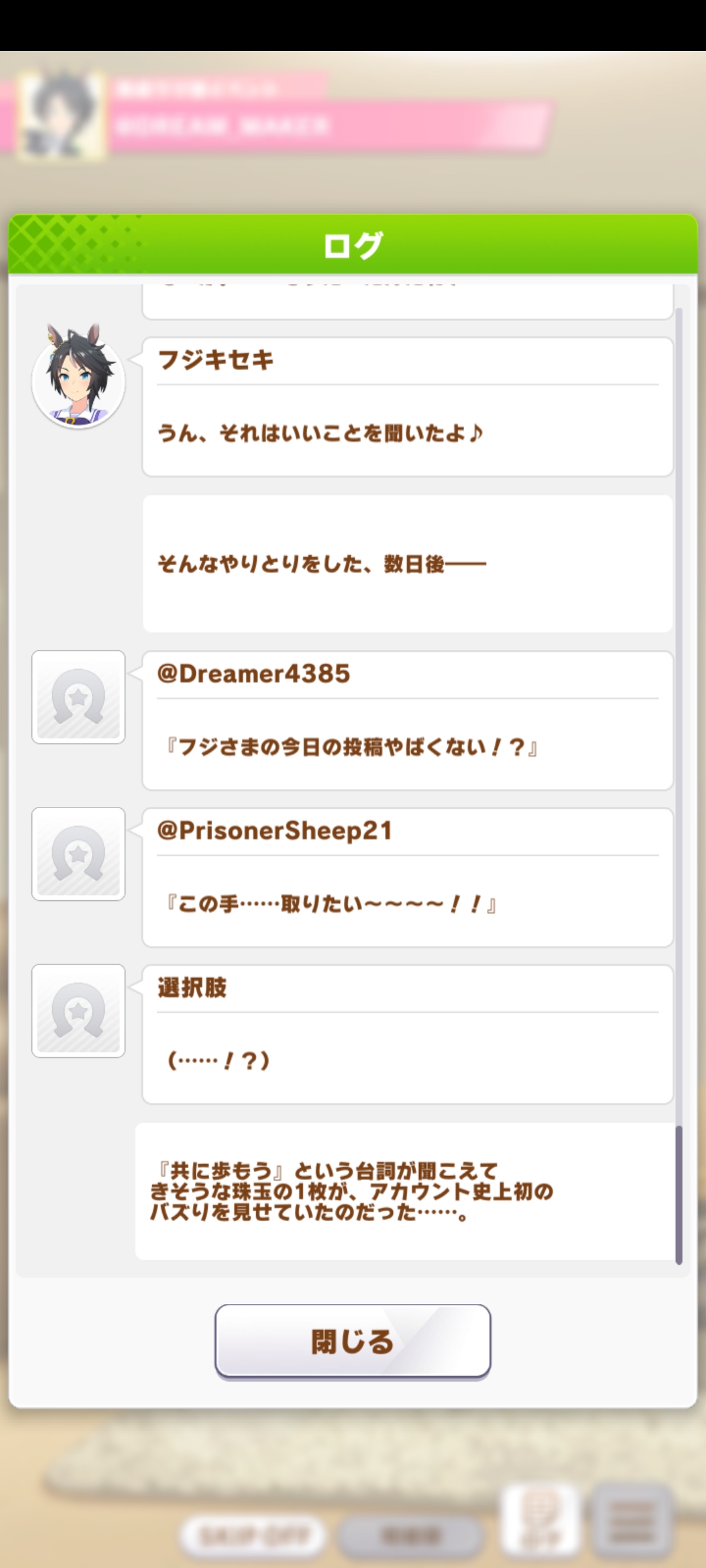The image size is (706, 1568).
Task: Close the log with 閉じる button
Action: (x=352, y=1341)
